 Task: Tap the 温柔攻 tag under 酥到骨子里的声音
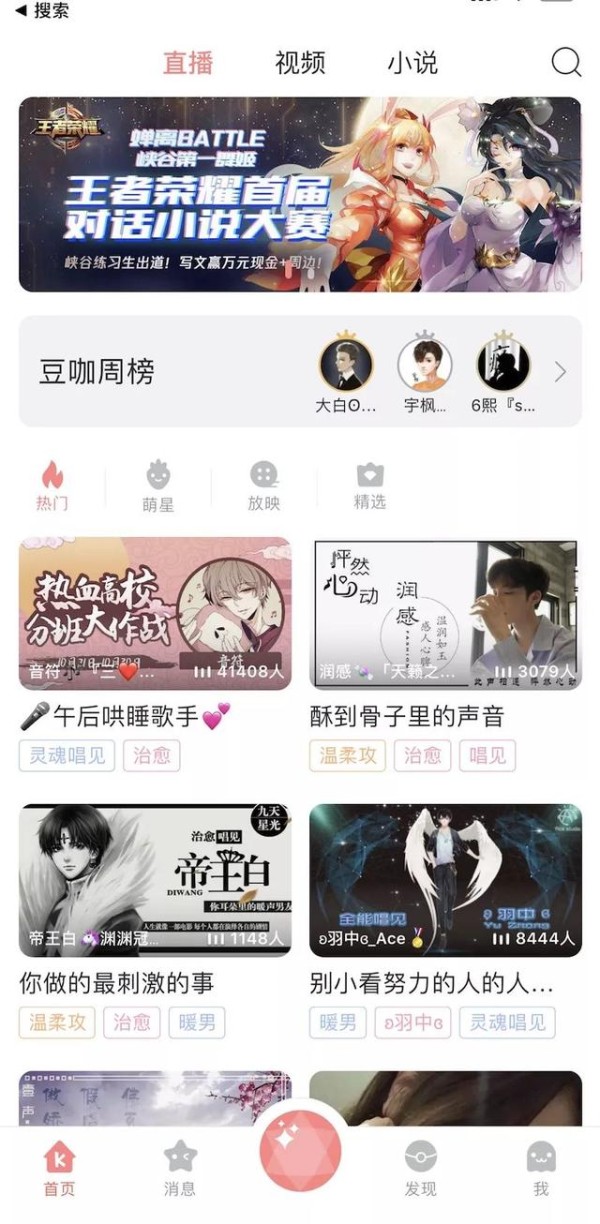(348, 755)
